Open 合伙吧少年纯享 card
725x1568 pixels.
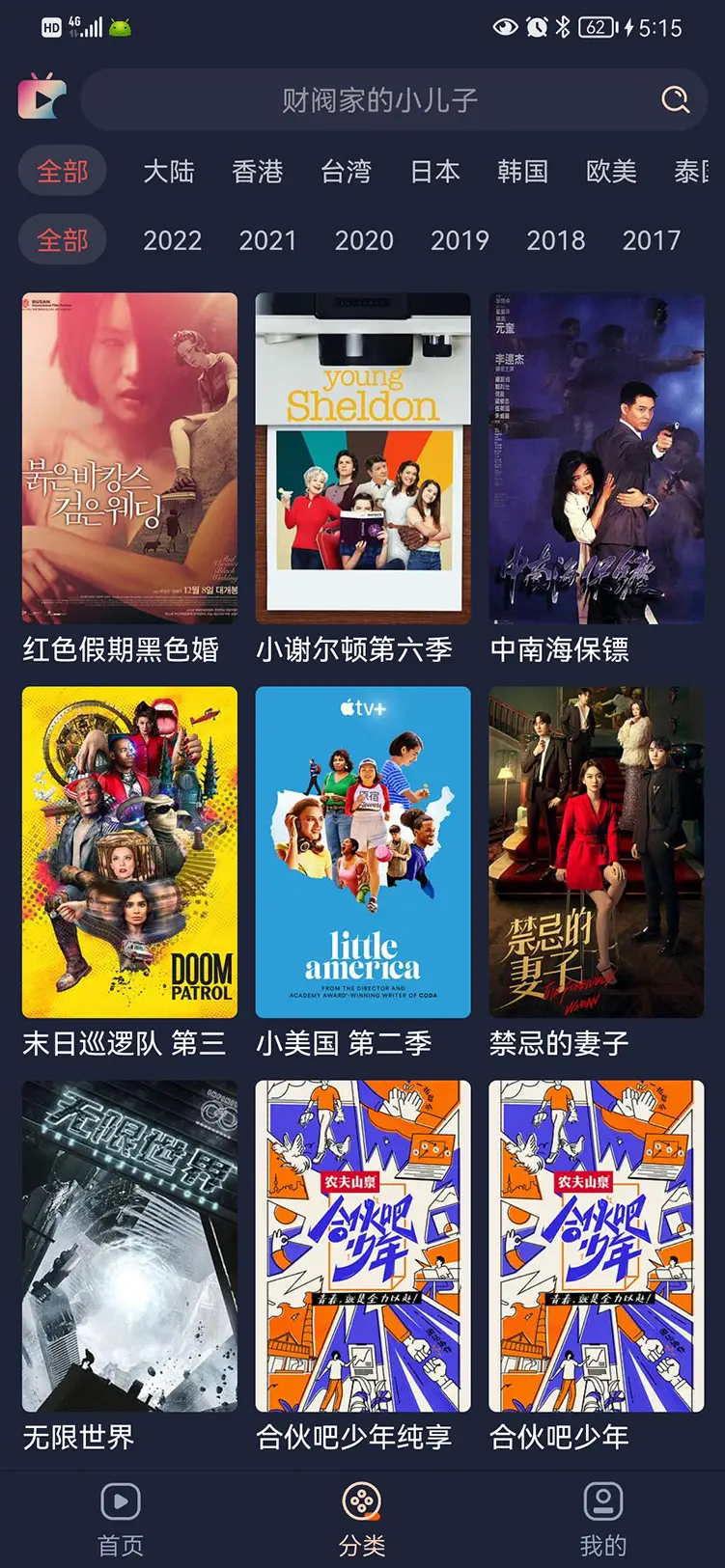(x=363, y=1246)
